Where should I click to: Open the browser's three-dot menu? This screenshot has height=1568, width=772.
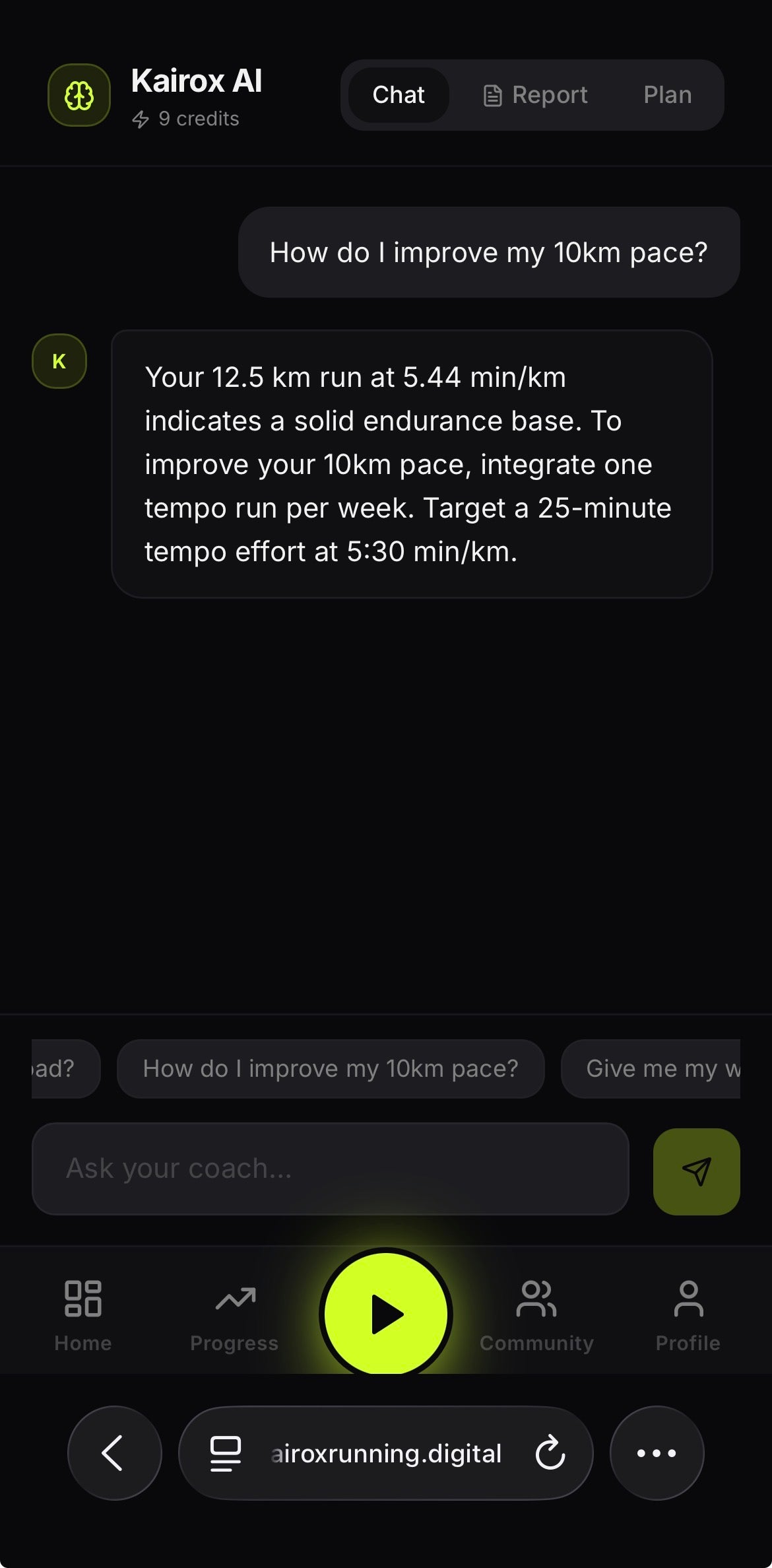tap(657, 1452)
